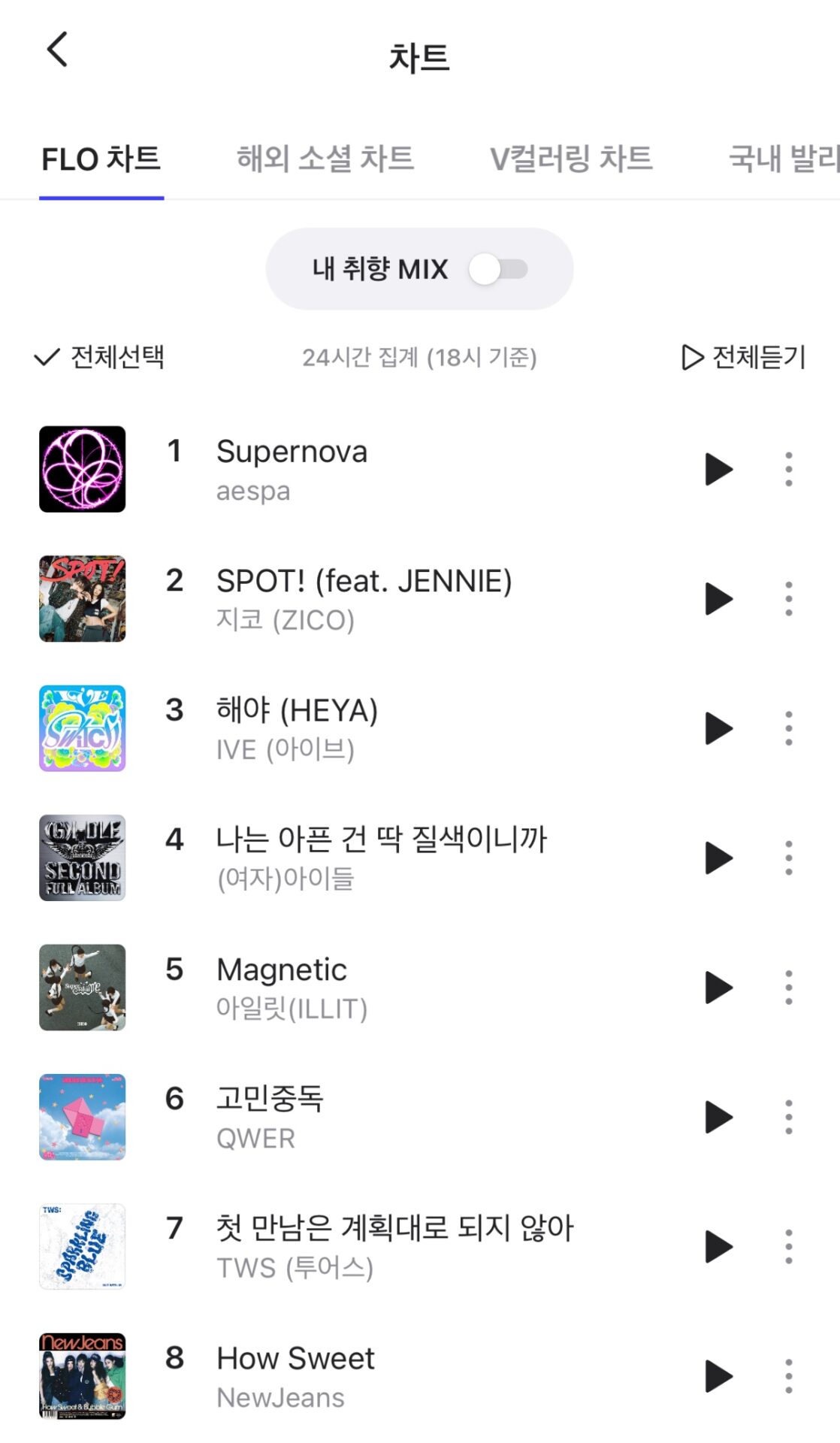840x1443 pixels.
Task: Open the V컬러링 차트 tab
Action: (x=571, y=159)
